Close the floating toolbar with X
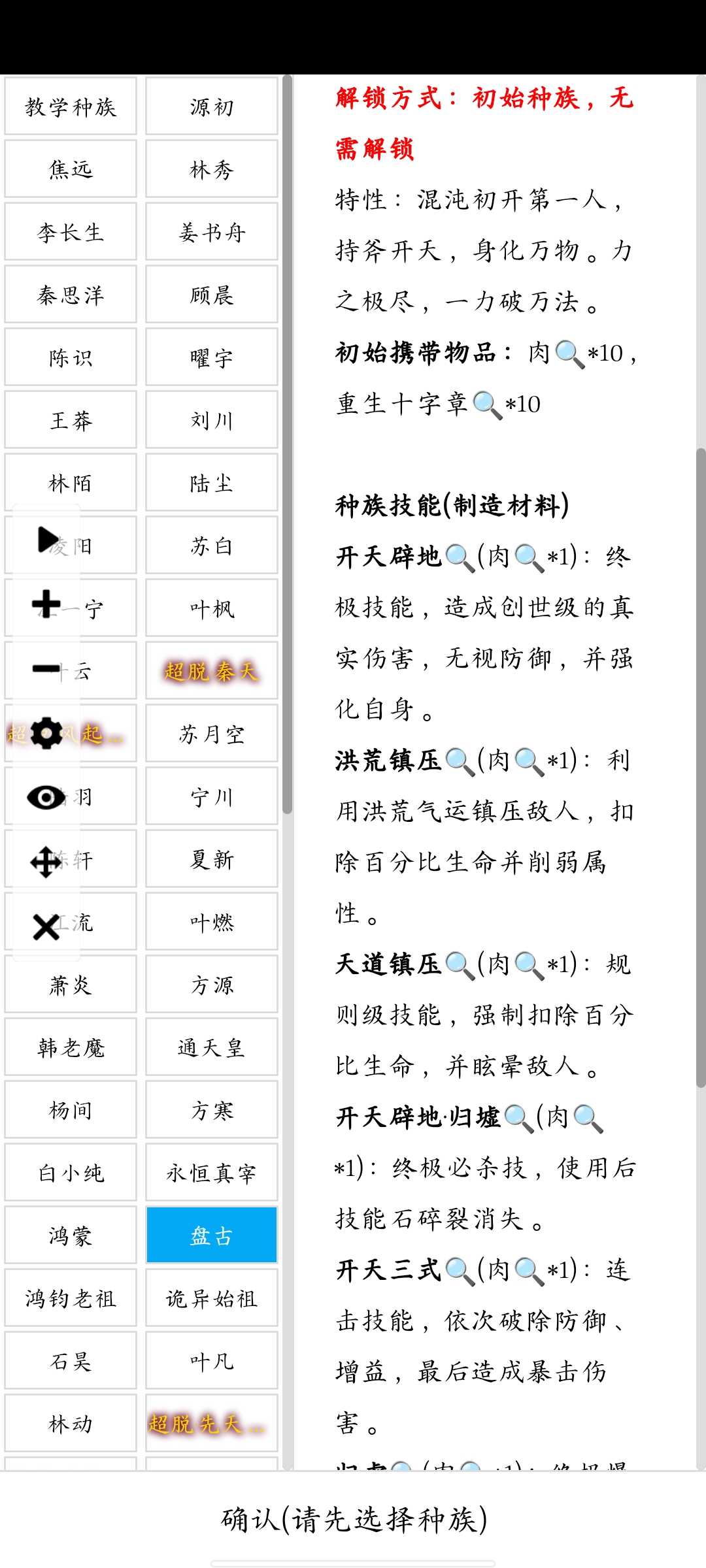706x1568 pixels. [x=46, y=926]
